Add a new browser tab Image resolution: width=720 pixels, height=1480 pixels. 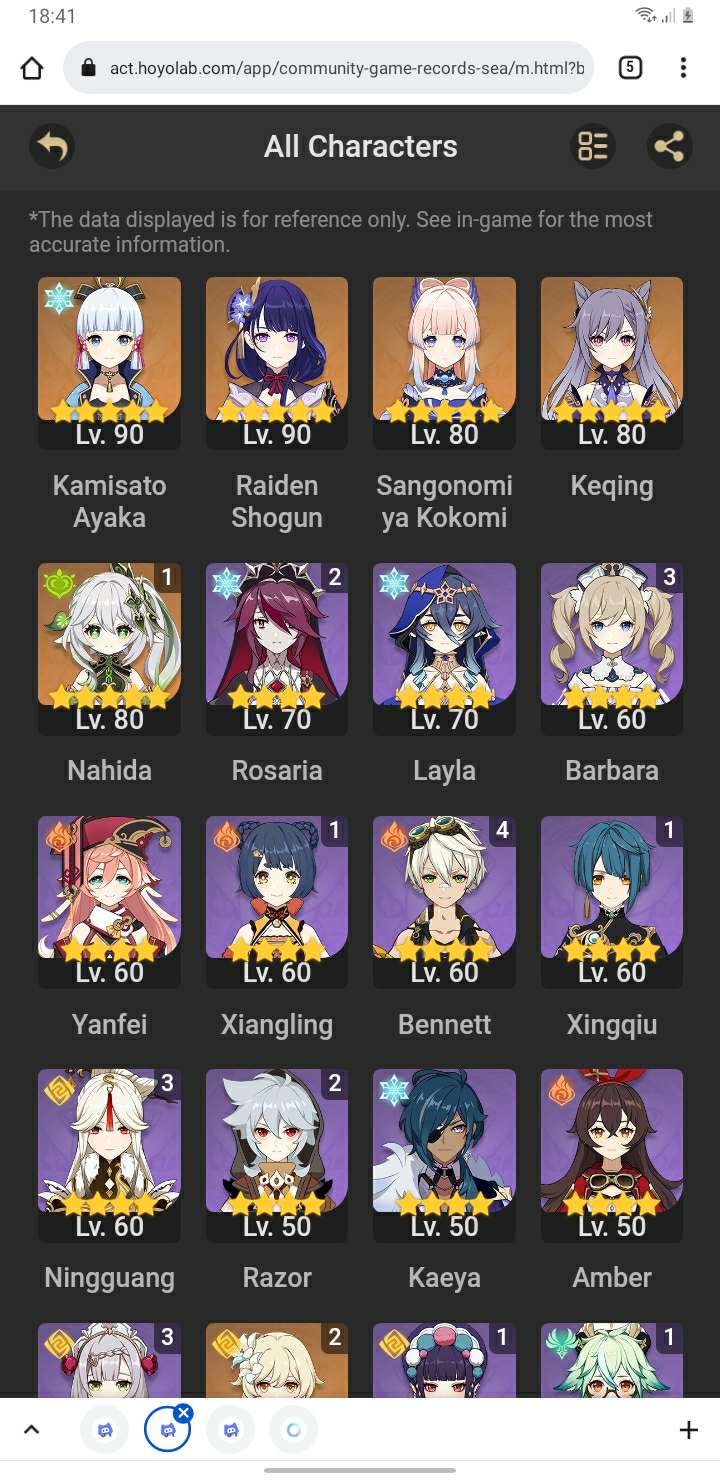688,1430
